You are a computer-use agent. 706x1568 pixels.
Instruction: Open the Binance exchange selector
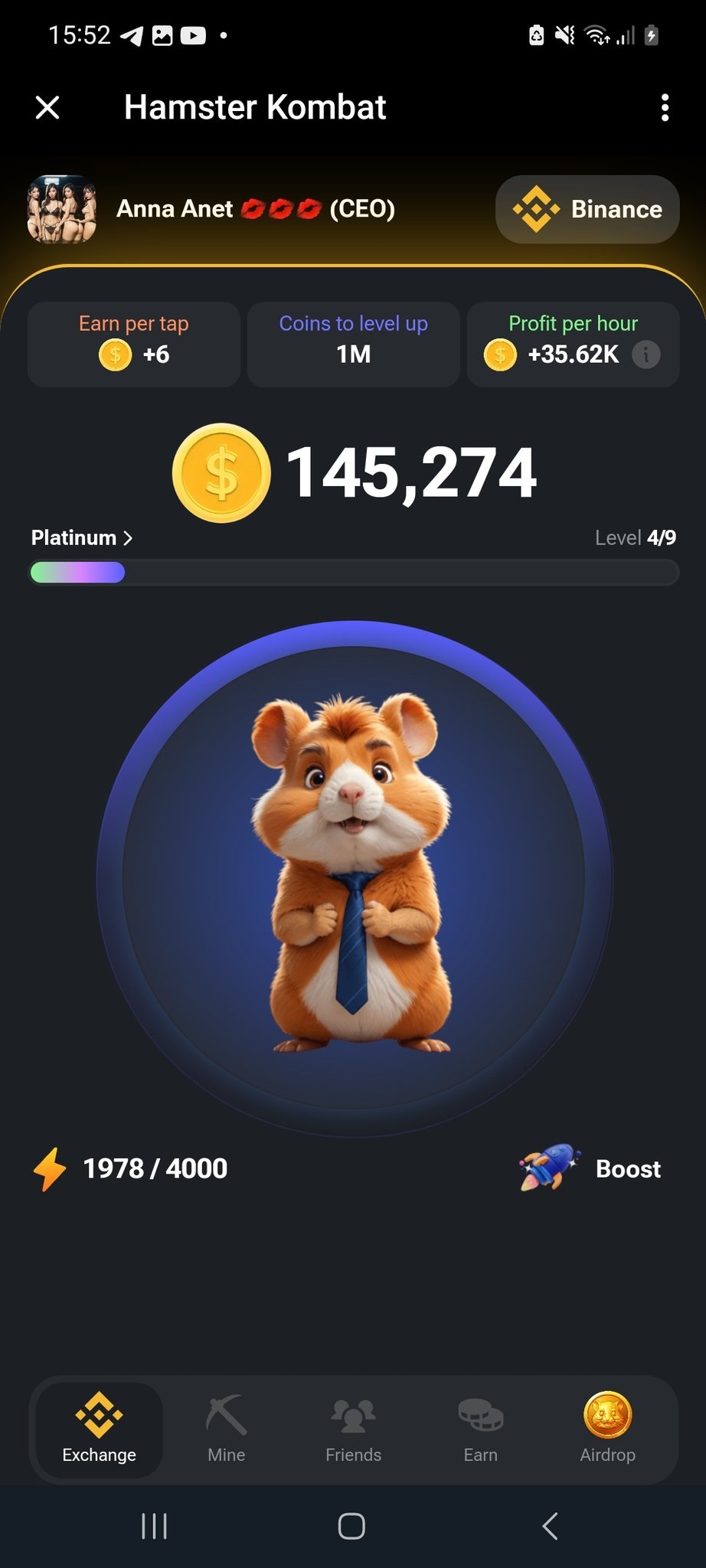click(587, 209)
